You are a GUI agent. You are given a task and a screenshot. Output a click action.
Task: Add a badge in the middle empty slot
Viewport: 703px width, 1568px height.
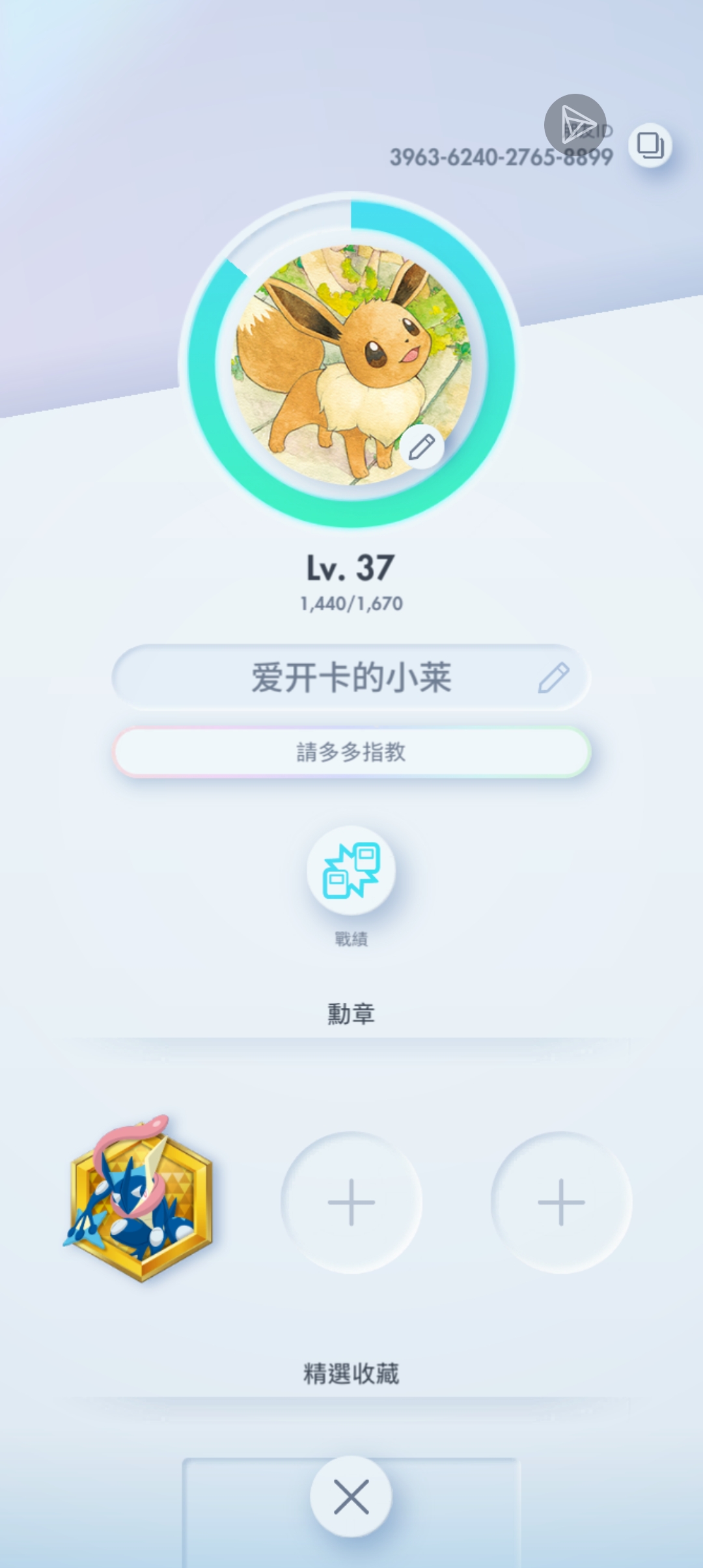tap(351, 1202)
